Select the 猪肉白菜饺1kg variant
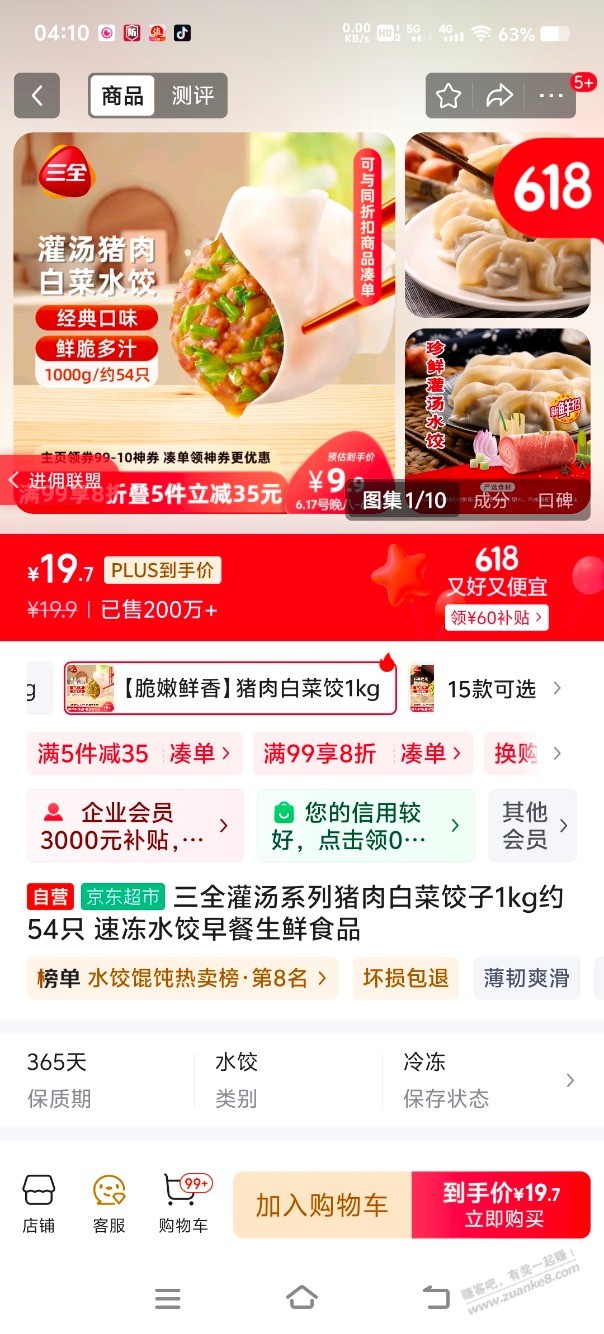Viewport: 604px width, 1334px height. click(230, 689)
